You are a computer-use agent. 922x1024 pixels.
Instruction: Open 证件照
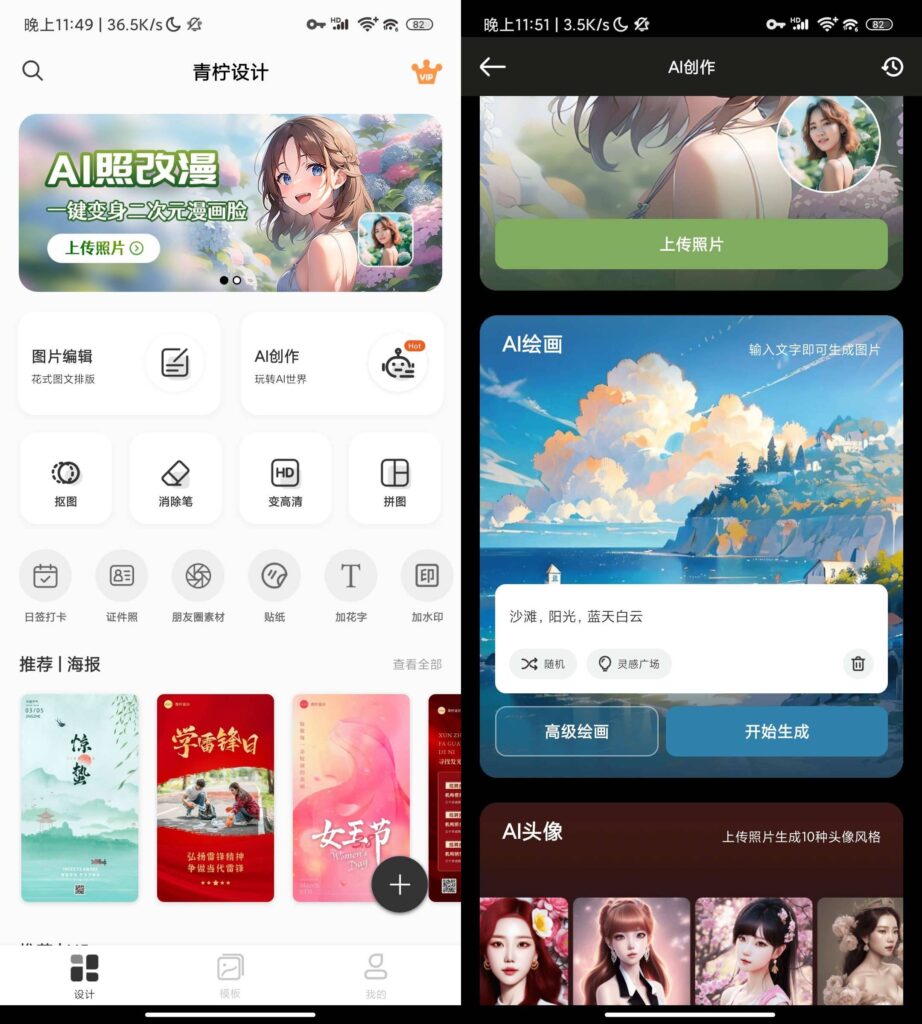point(122,587)
